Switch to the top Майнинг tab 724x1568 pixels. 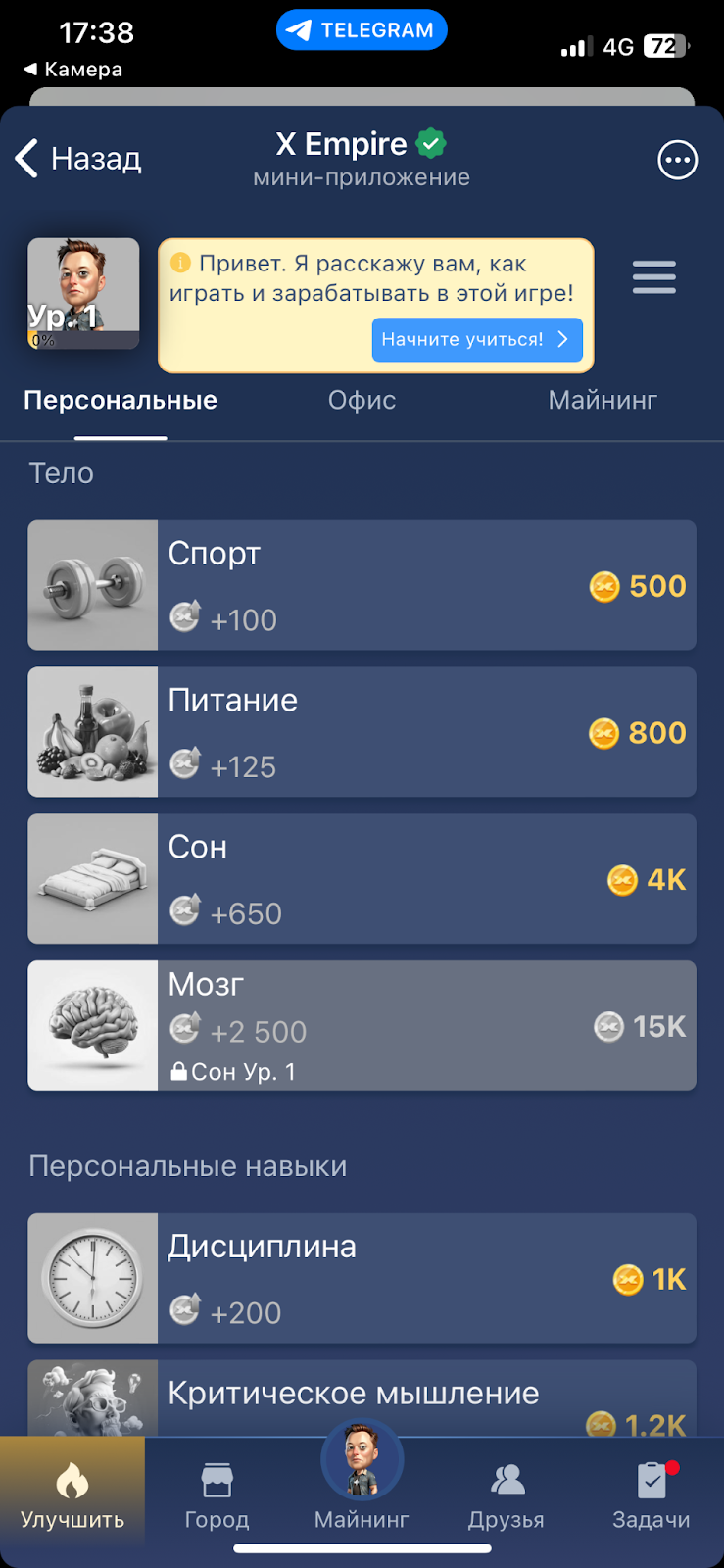point(602,400)
